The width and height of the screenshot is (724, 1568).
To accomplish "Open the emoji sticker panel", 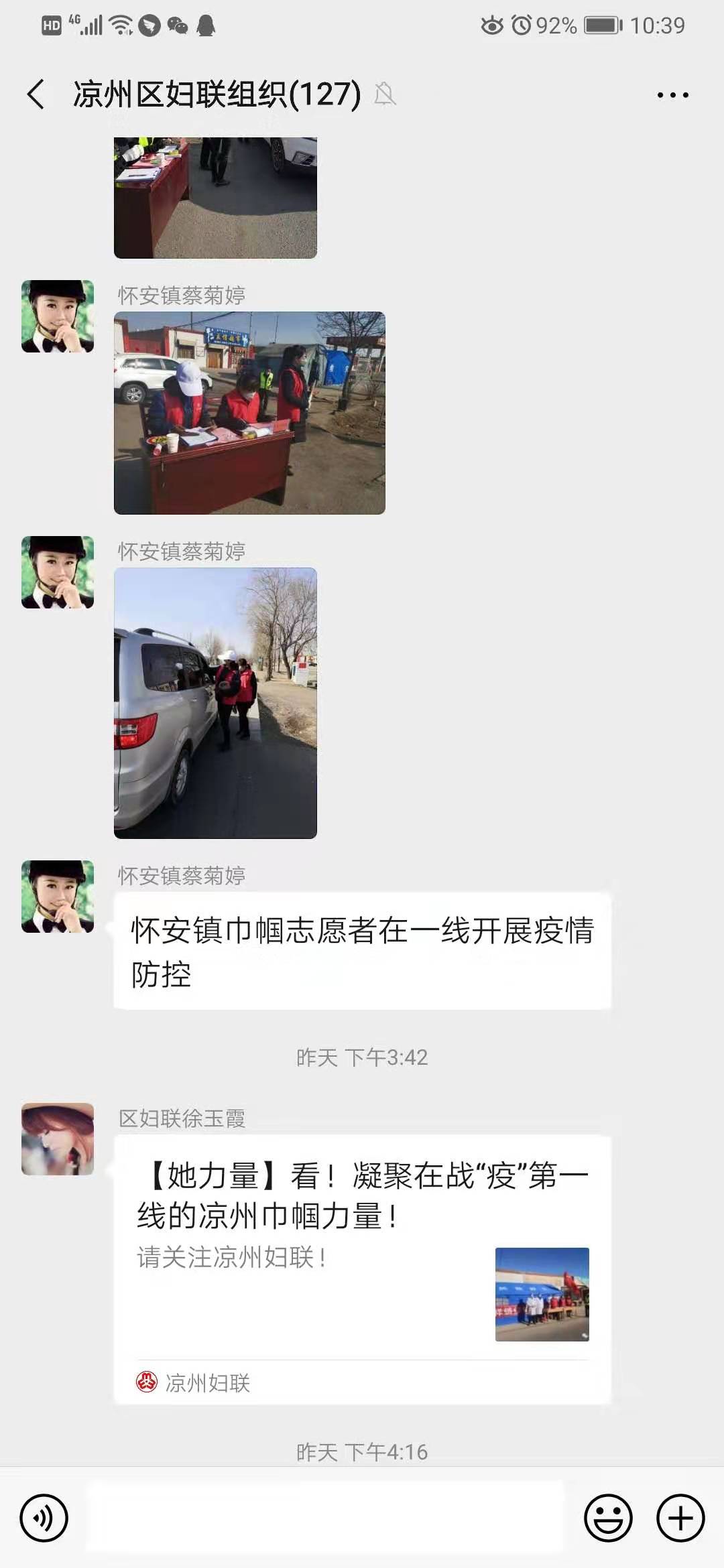I will click(x=608, y=1518).
